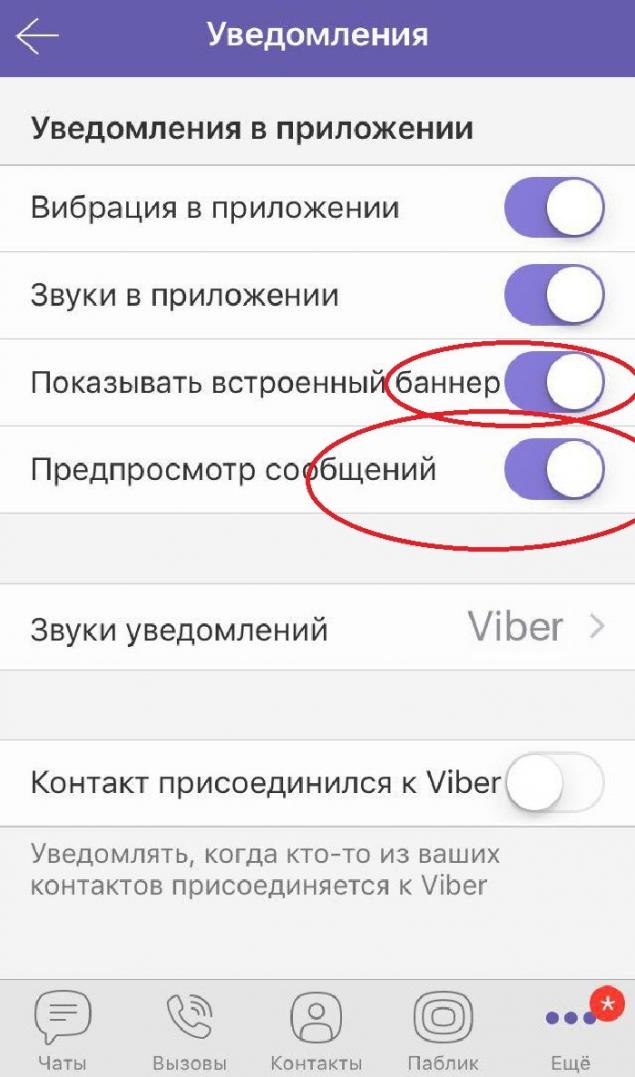Open Звуки уведомлений setting

[x=318, y=627]
